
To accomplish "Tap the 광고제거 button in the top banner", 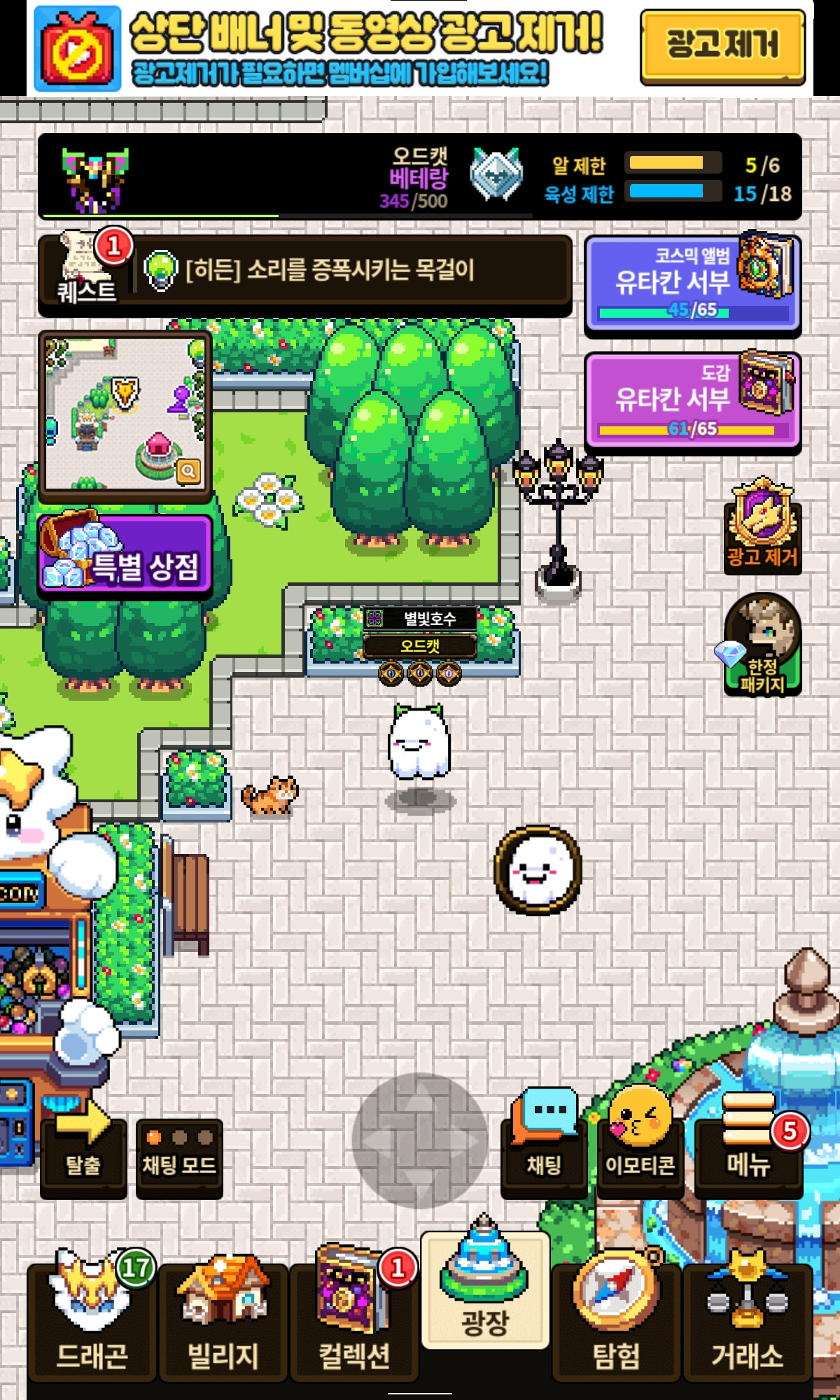I will point(722,47).
